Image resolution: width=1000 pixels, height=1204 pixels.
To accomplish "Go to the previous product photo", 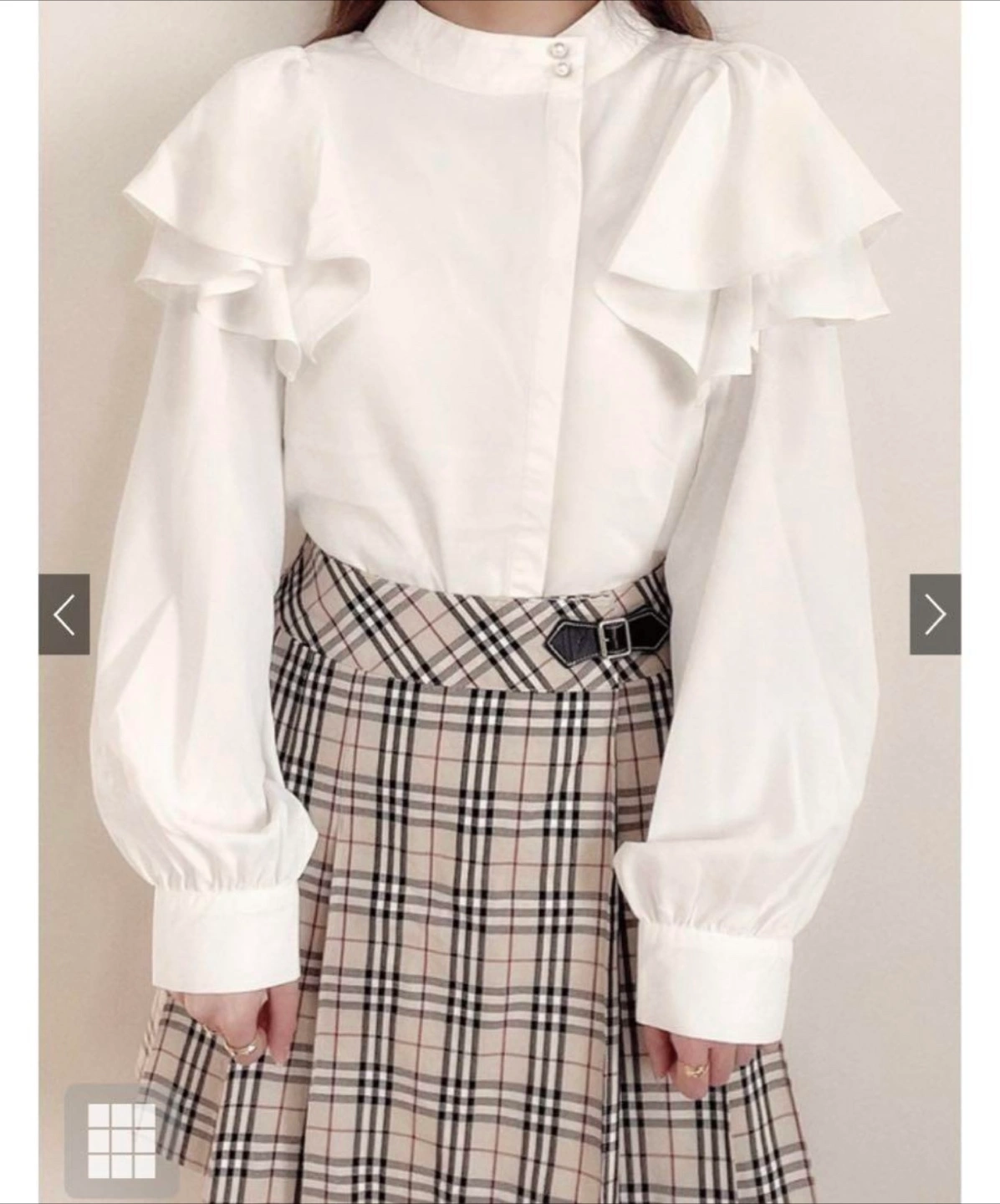I will click(x=64, y=615).
